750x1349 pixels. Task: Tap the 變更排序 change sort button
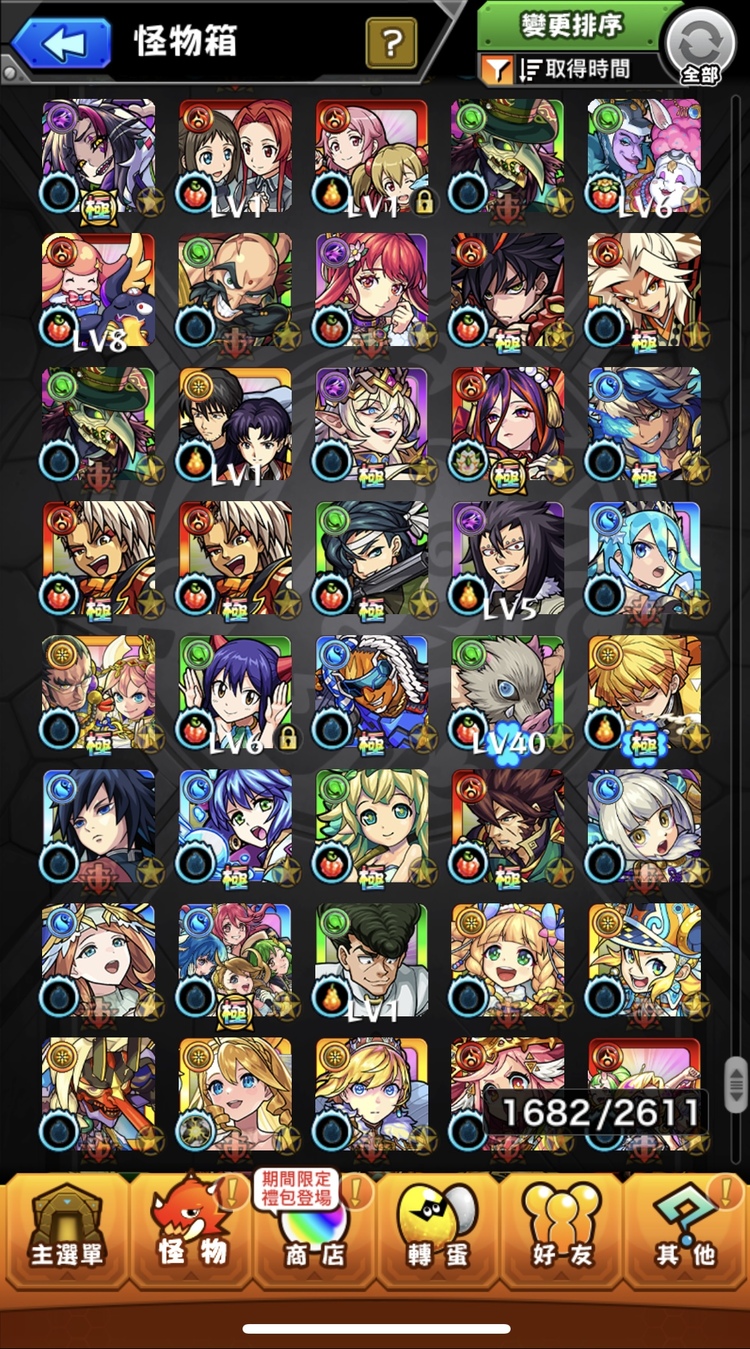[x=572, y=25]
